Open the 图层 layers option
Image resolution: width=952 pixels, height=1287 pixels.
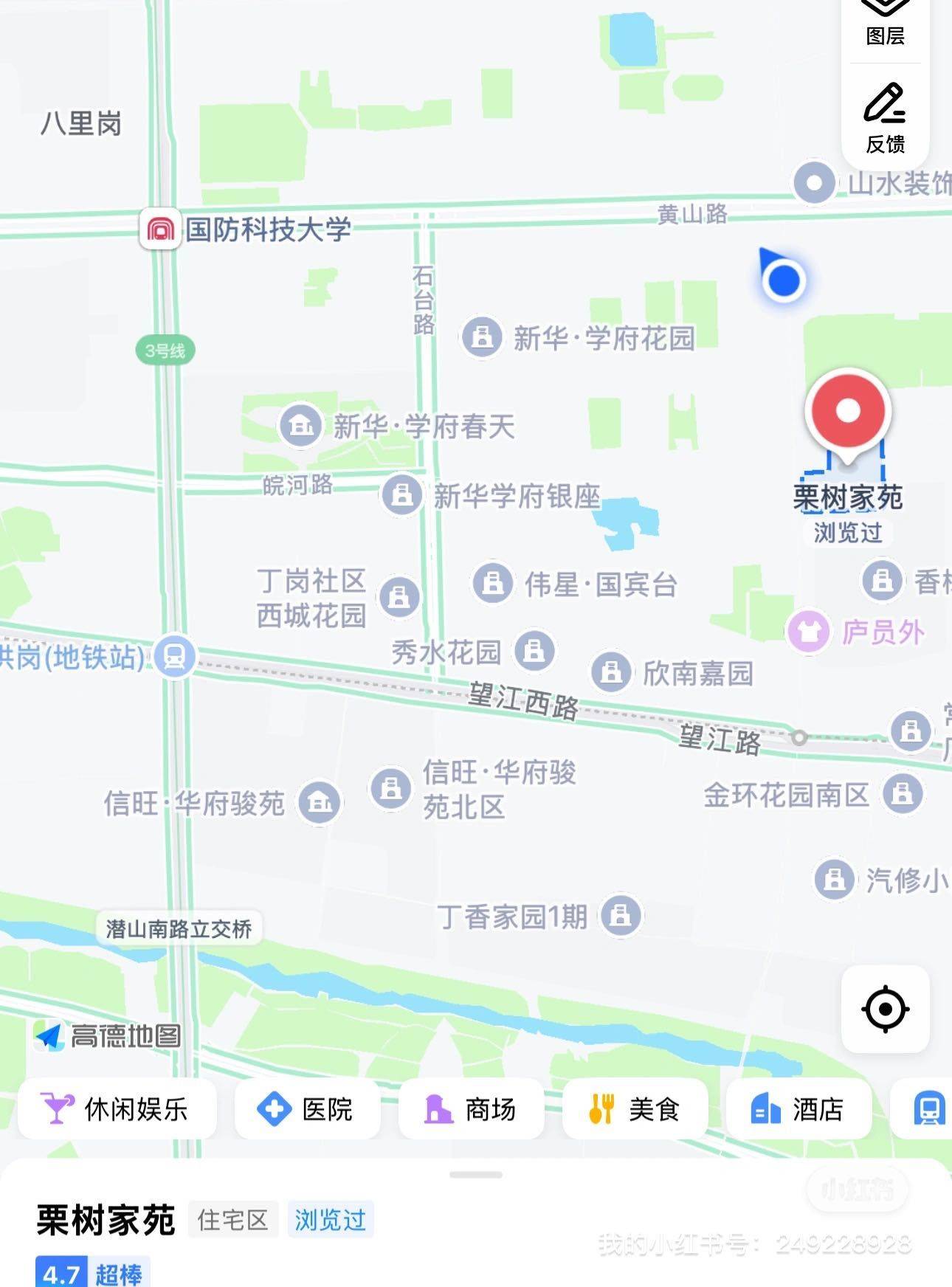click(x=885, y=22)
